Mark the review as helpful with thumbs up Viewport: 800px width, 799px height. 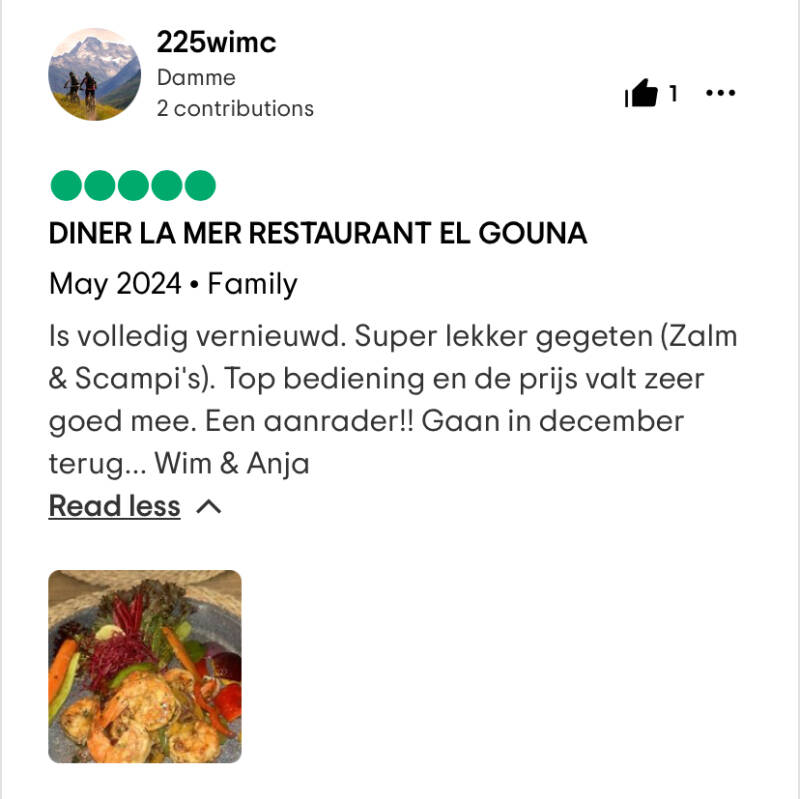coord(642,94)
